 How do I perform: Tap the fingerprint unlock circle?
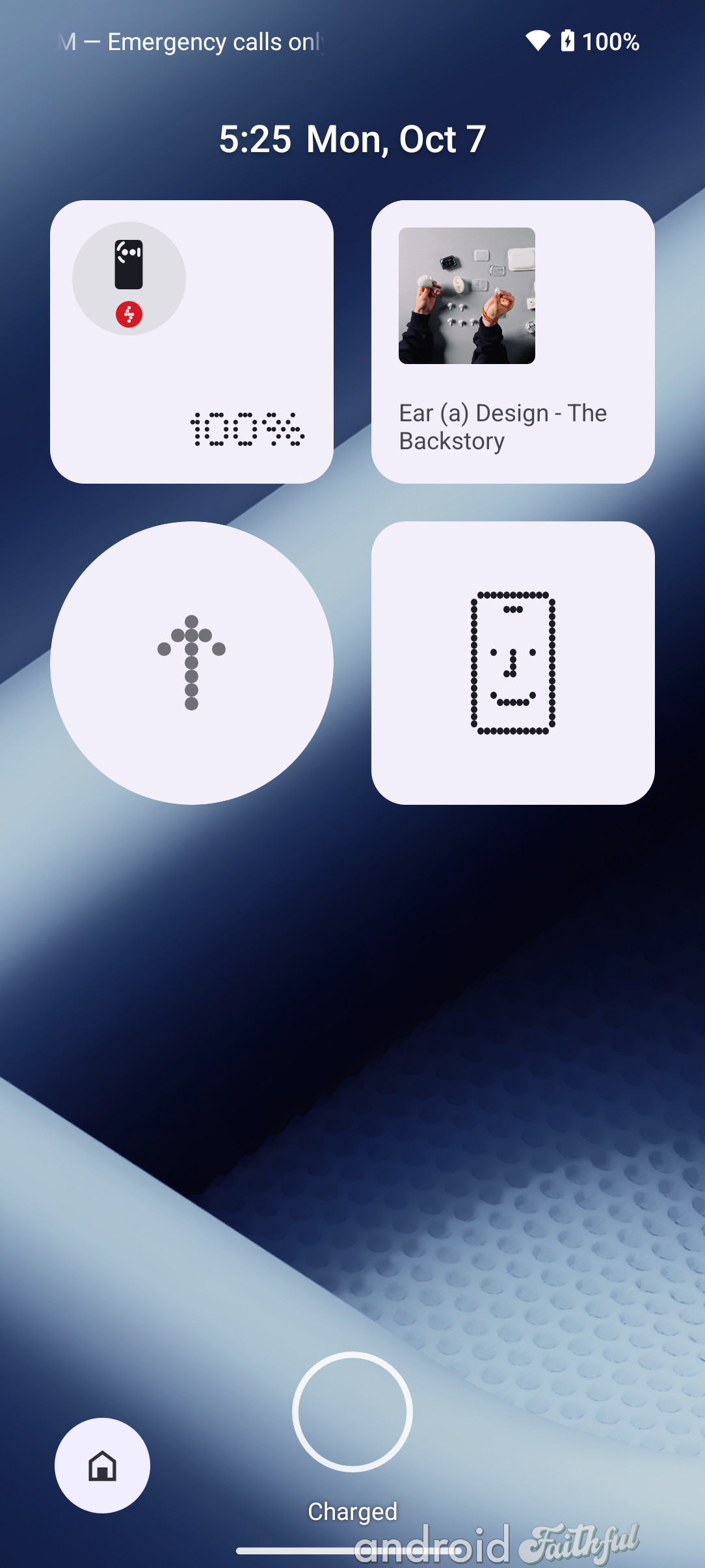click(x=352, y=1412)
